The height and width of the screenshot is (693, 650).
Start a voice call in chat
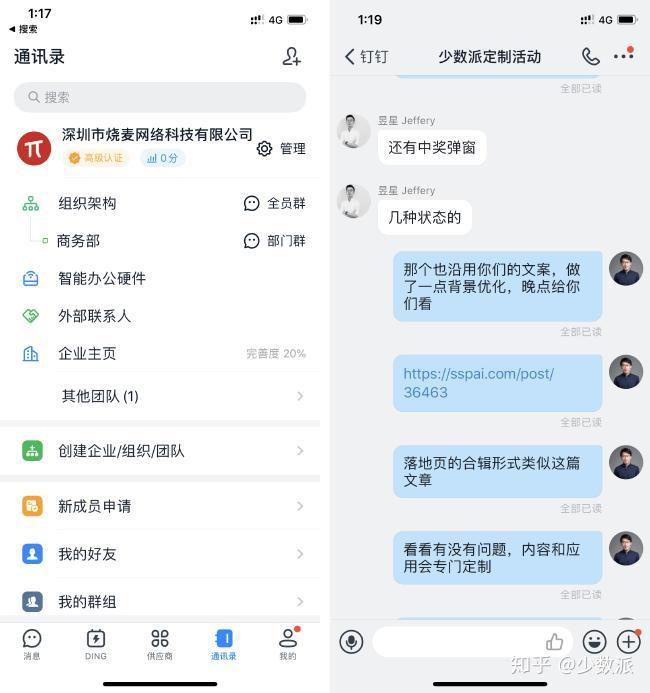pos(590,56)
